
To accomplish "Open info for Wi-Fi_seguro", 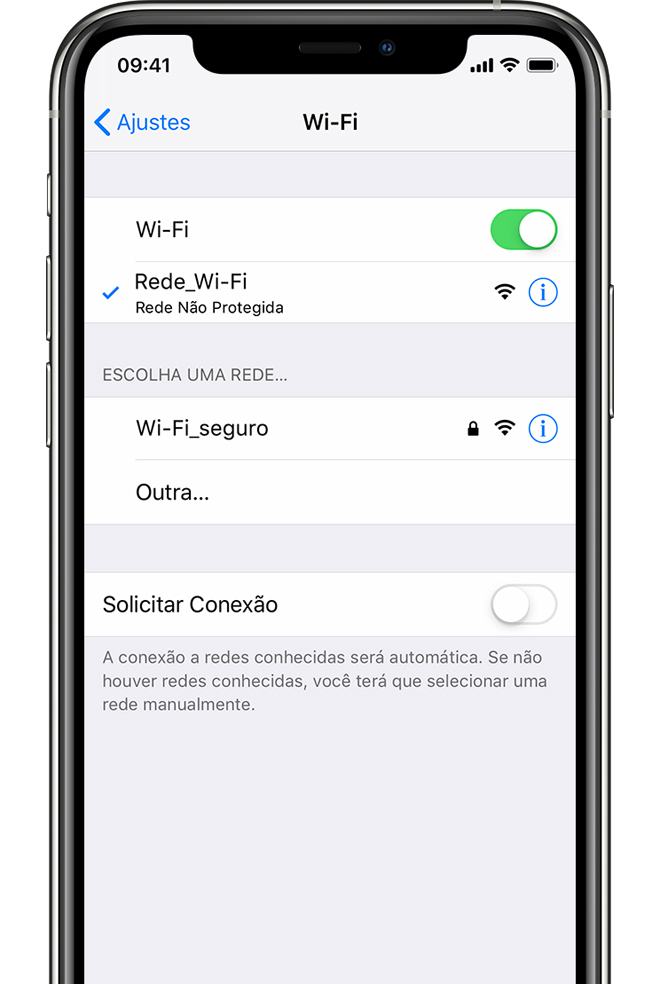I will [x=542, y=429].
